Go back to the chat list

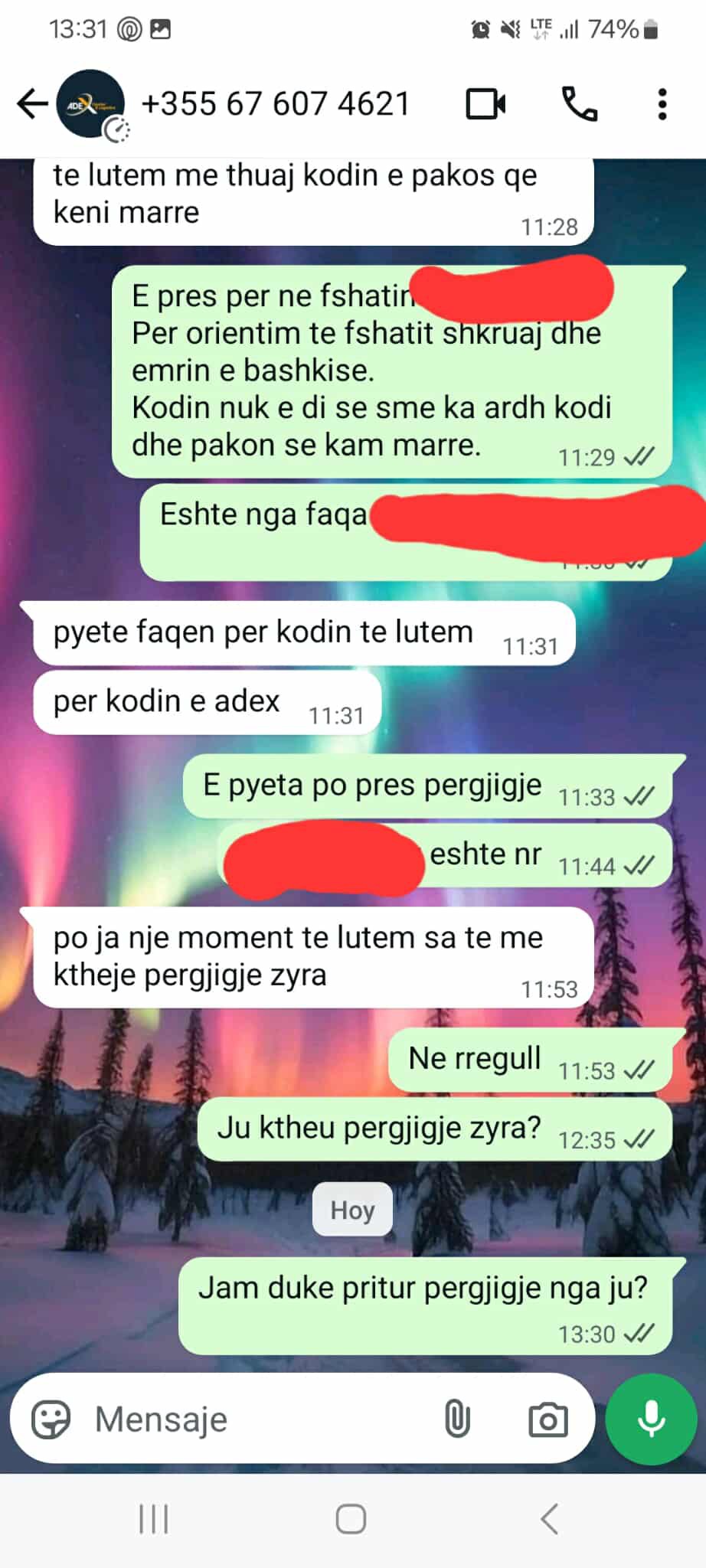32,104
